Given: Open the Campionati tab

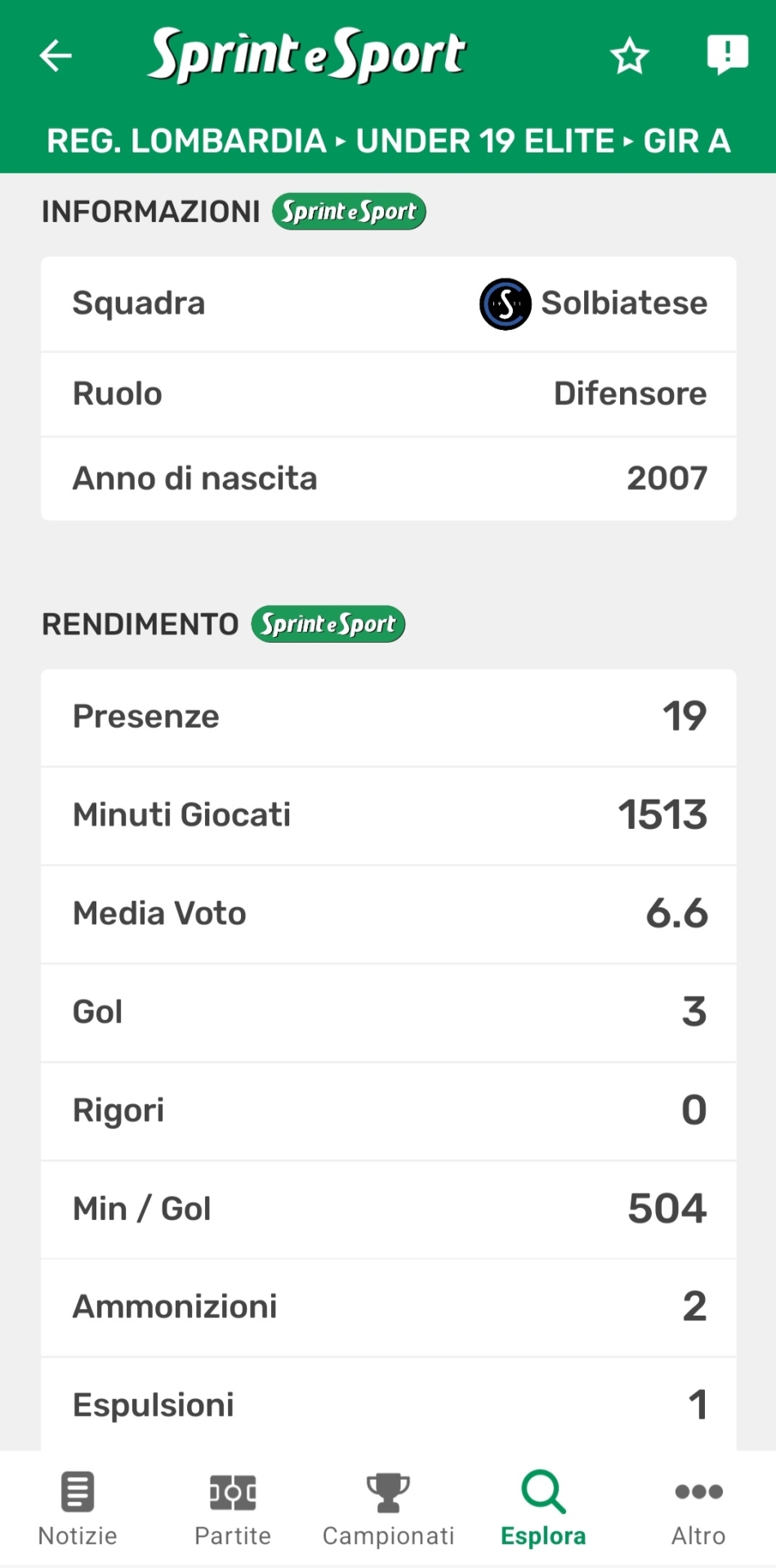Looking at the screenshot, I should [x=388, y=1508].
